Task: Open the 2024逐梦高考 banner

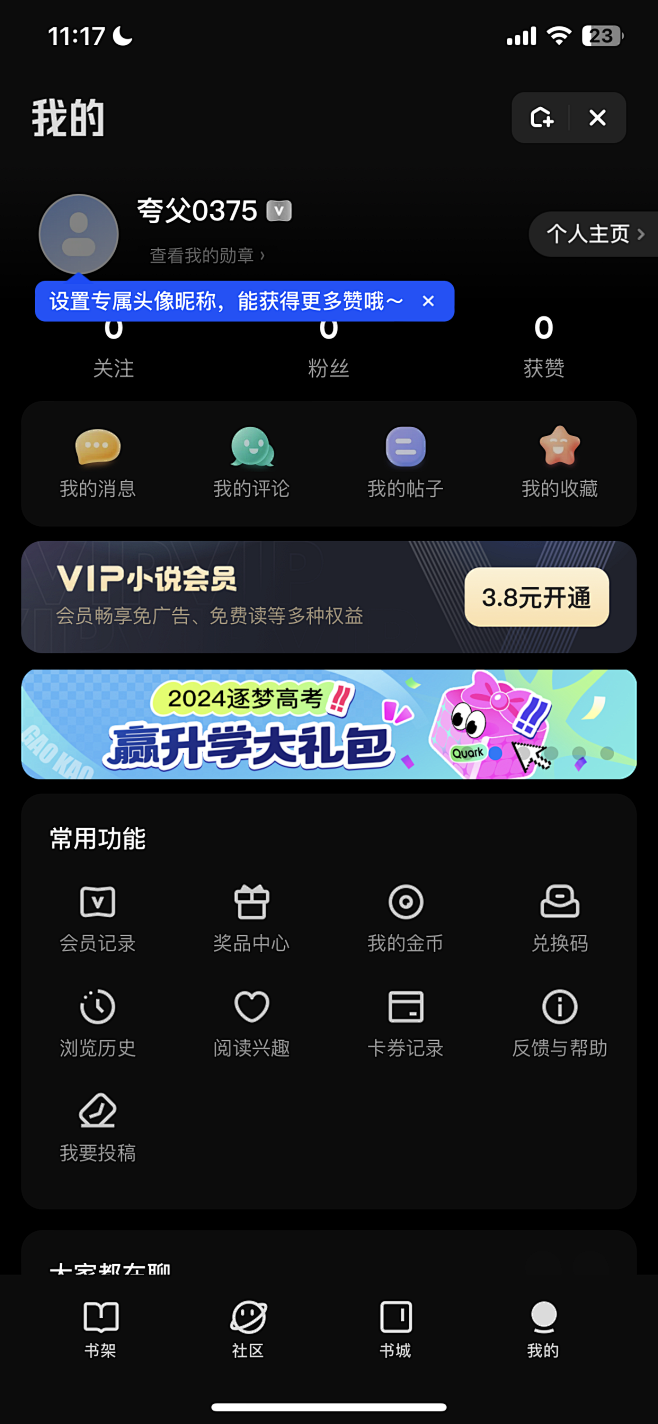Action: pos(329,724)
